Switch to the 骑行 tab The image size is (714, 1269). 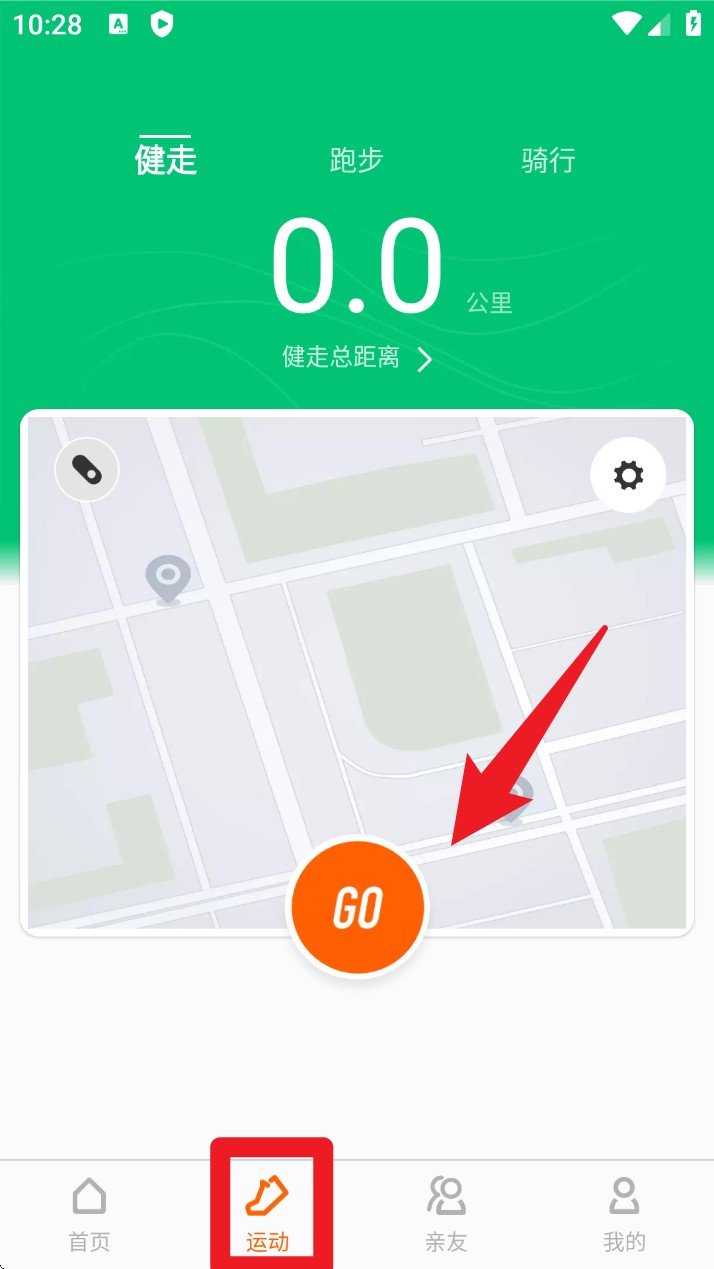coord(548,160)
